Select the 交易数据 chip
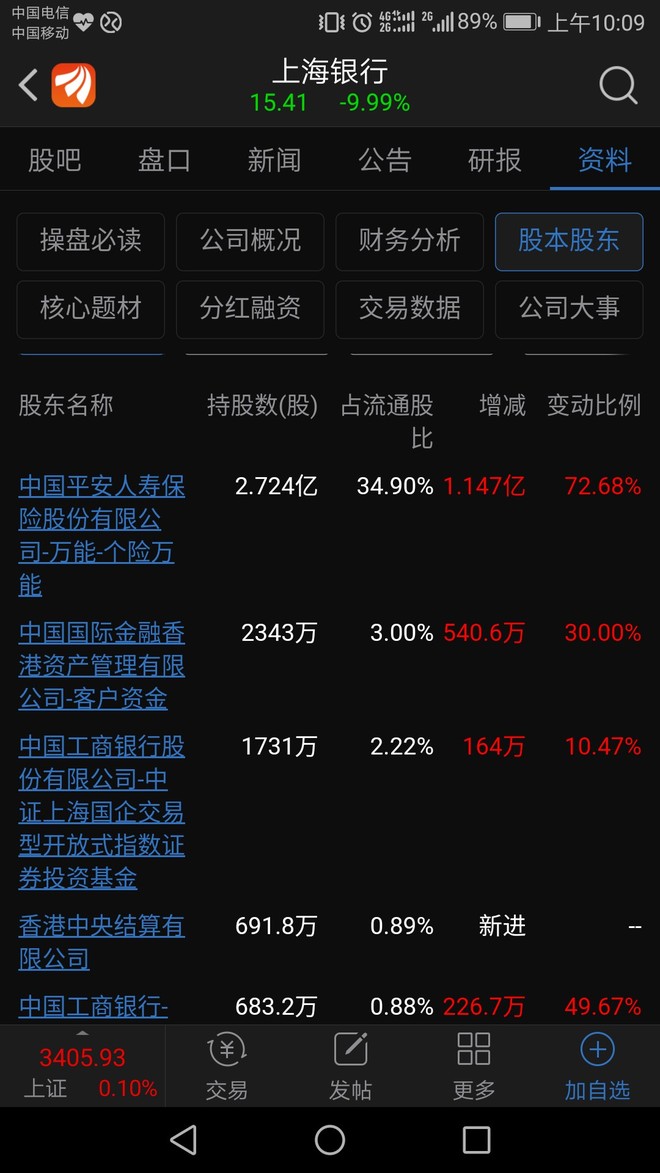Viewport: 660px width, 1173px height. 409,309
